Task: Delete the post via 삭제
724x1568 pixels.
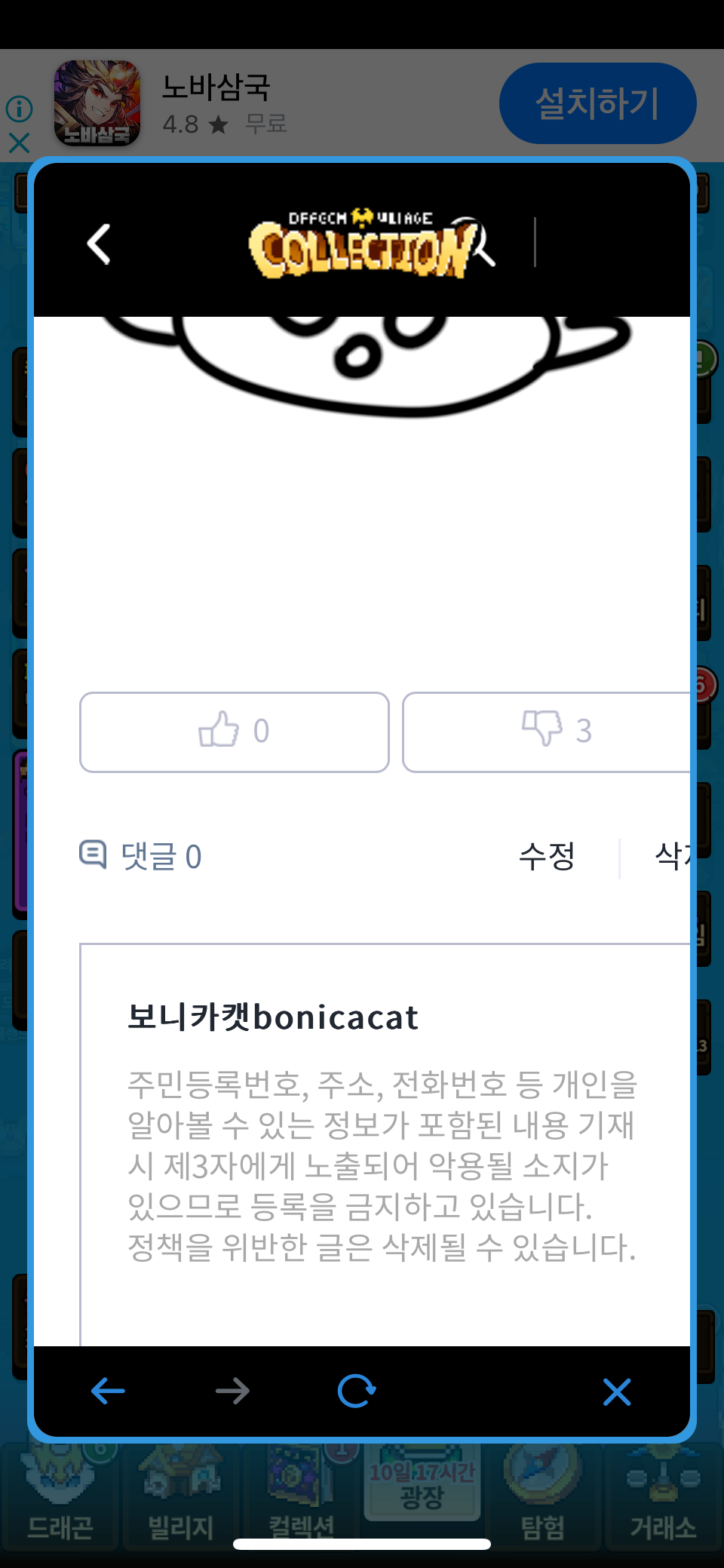Action: (673, 857)
